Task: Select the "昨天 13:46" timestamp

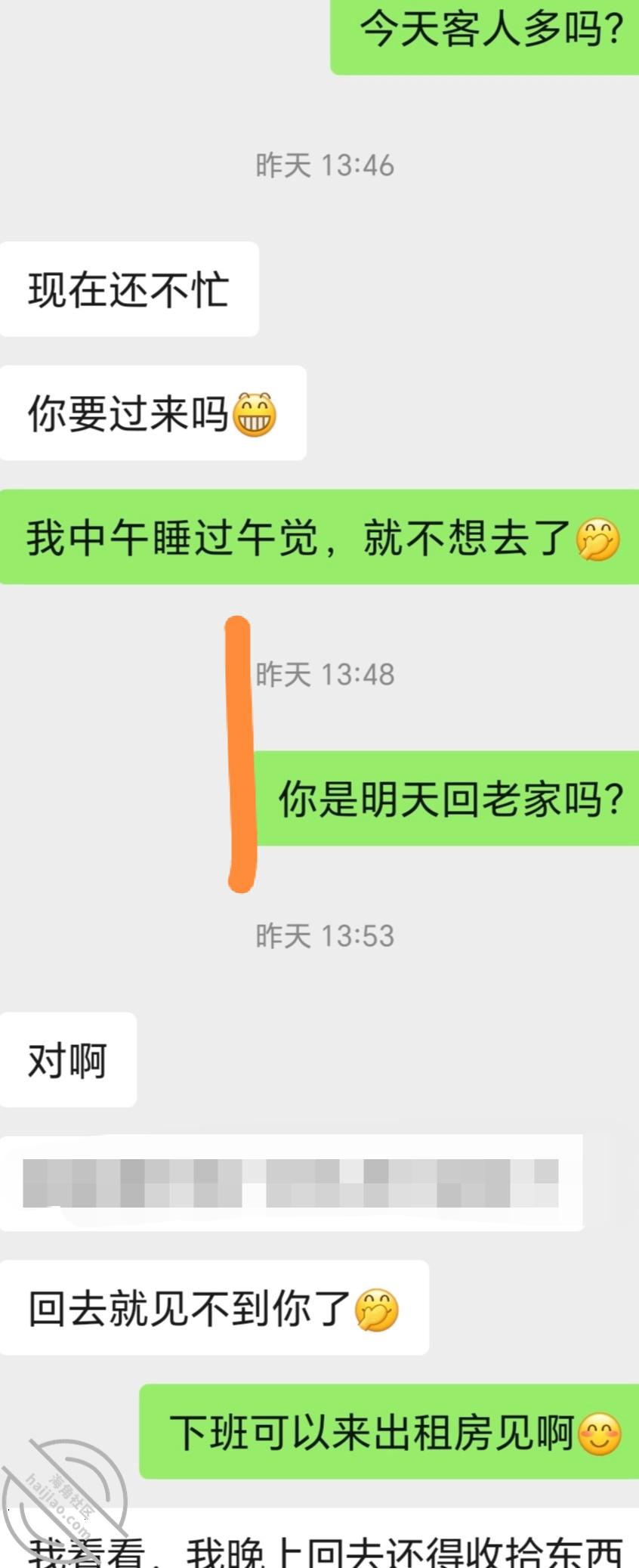Action: pyautogui.click(x=325, y=165)
